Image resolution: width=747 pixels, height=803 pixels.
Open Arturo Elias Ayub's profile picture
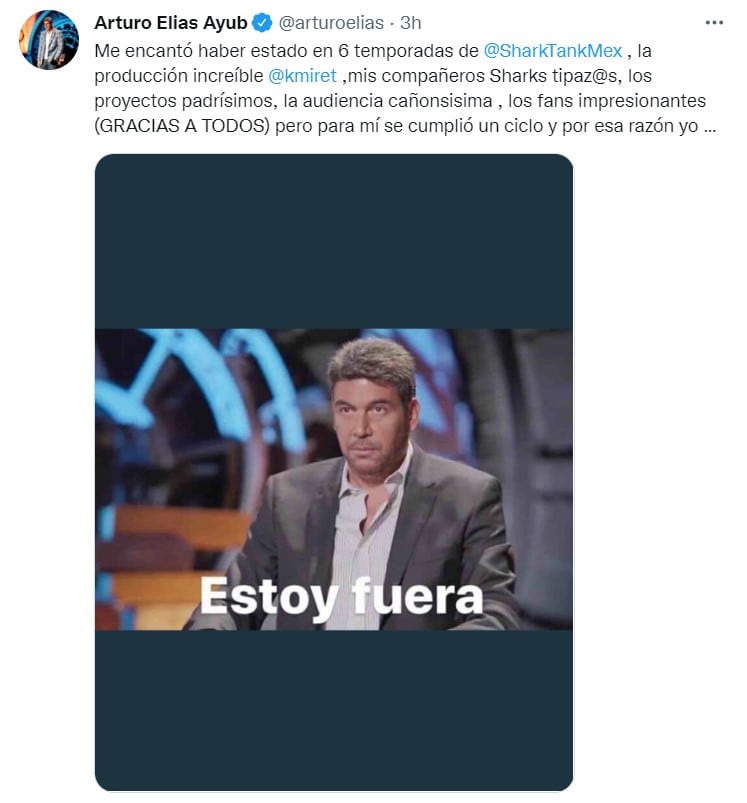pyautogui.click(x=49, y=40)
